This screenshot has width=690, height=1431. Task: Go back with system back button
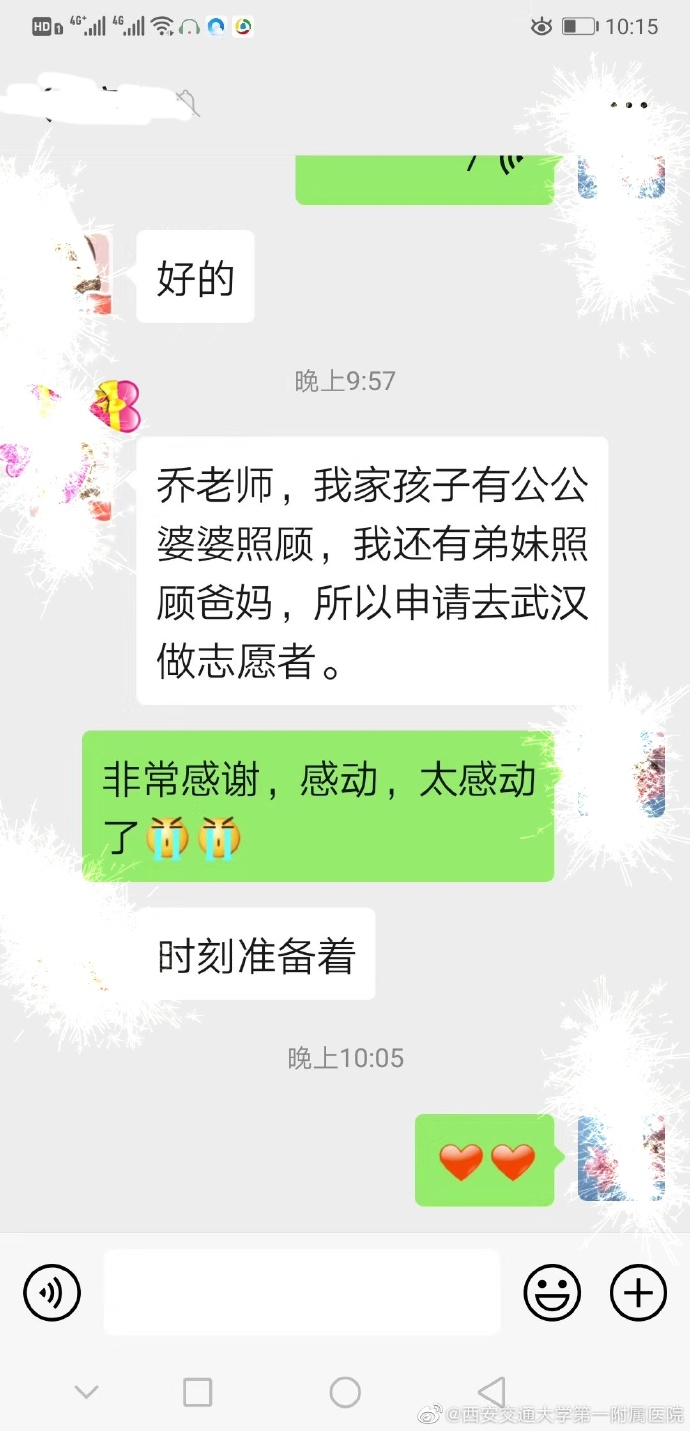click(492, 1391)
